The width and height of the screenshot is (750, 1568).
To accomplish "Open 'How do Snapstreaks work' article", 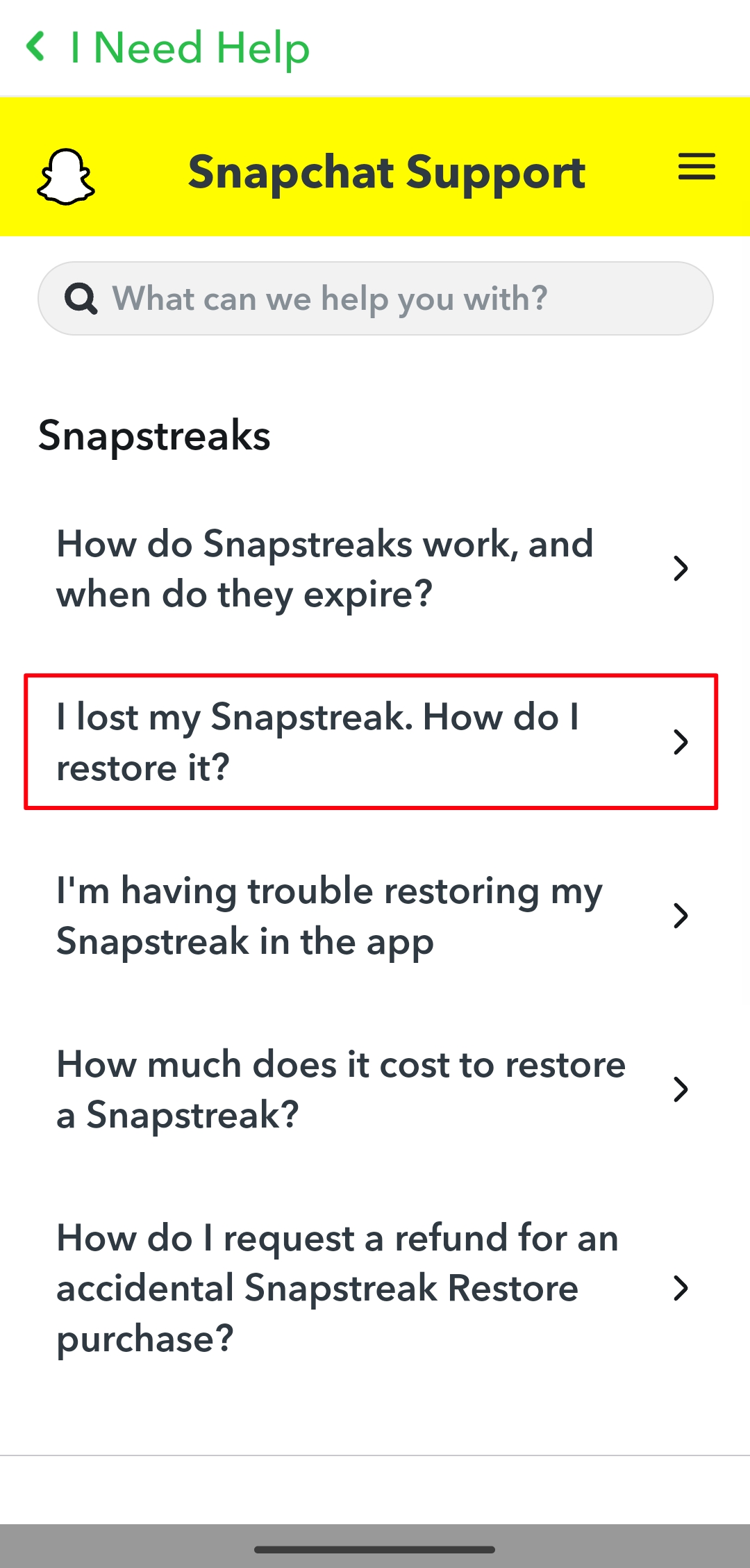I will coord(371,569).
